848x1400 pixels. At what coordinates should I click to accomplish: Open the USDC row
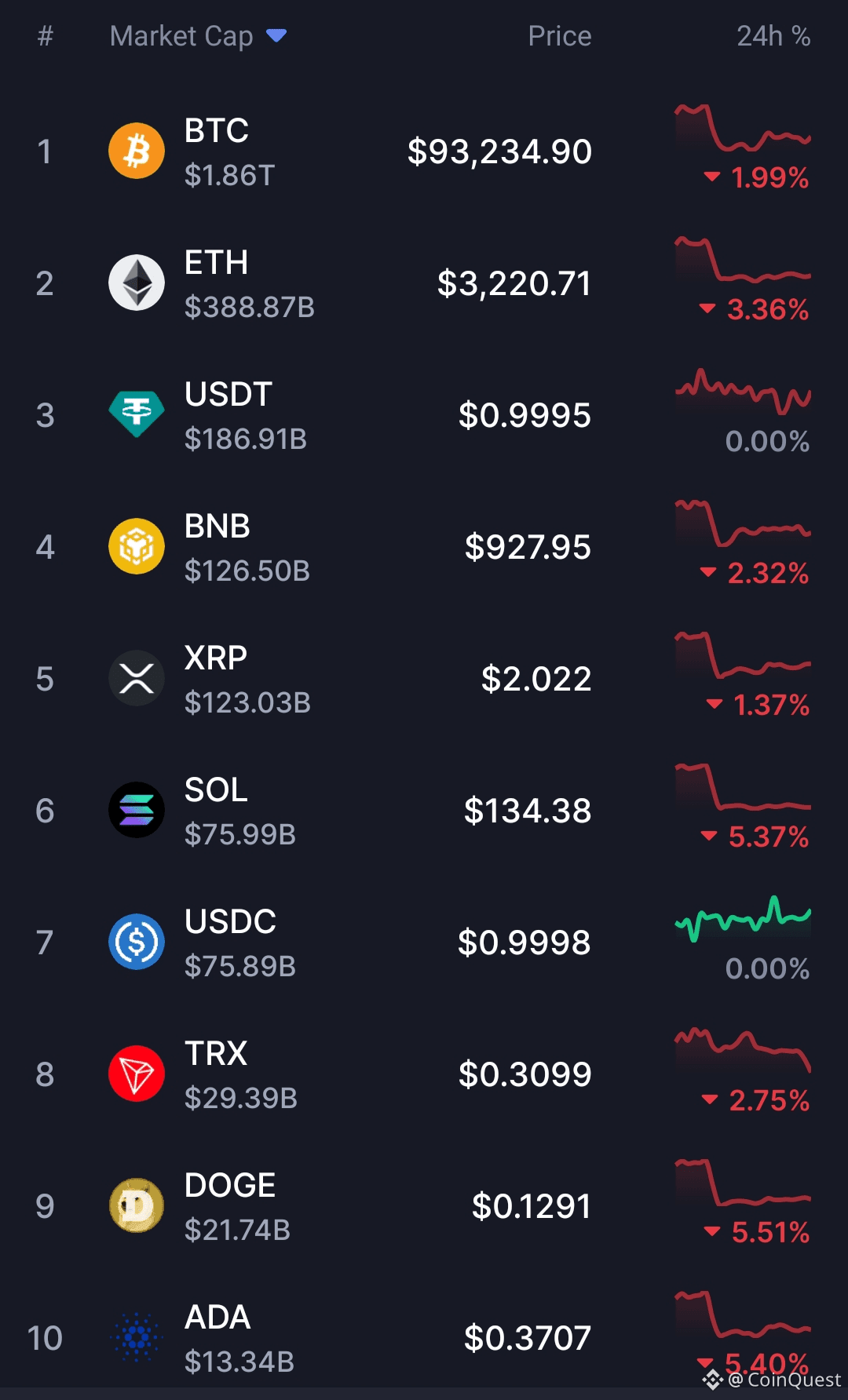(230, 942)
